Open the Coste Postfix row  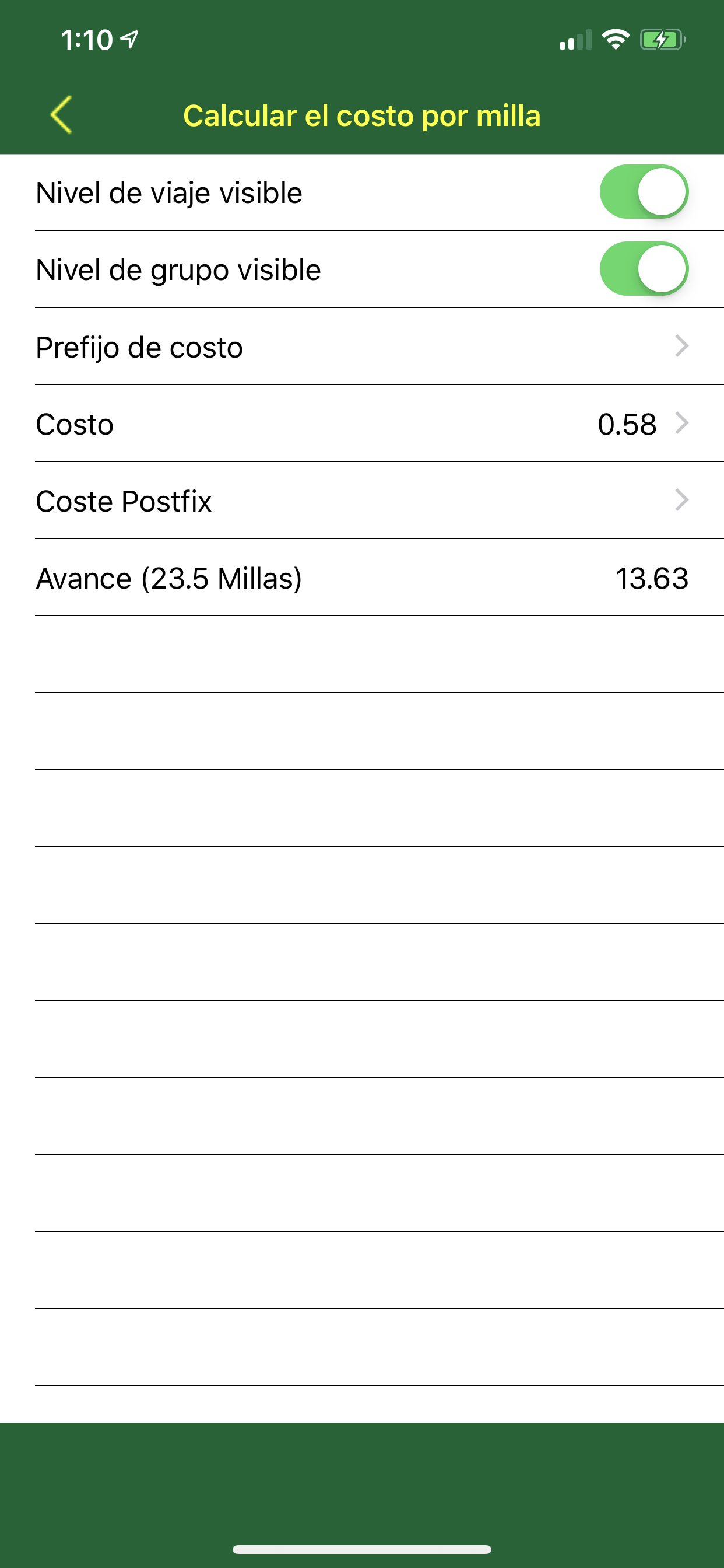click(x=362, y=501)
